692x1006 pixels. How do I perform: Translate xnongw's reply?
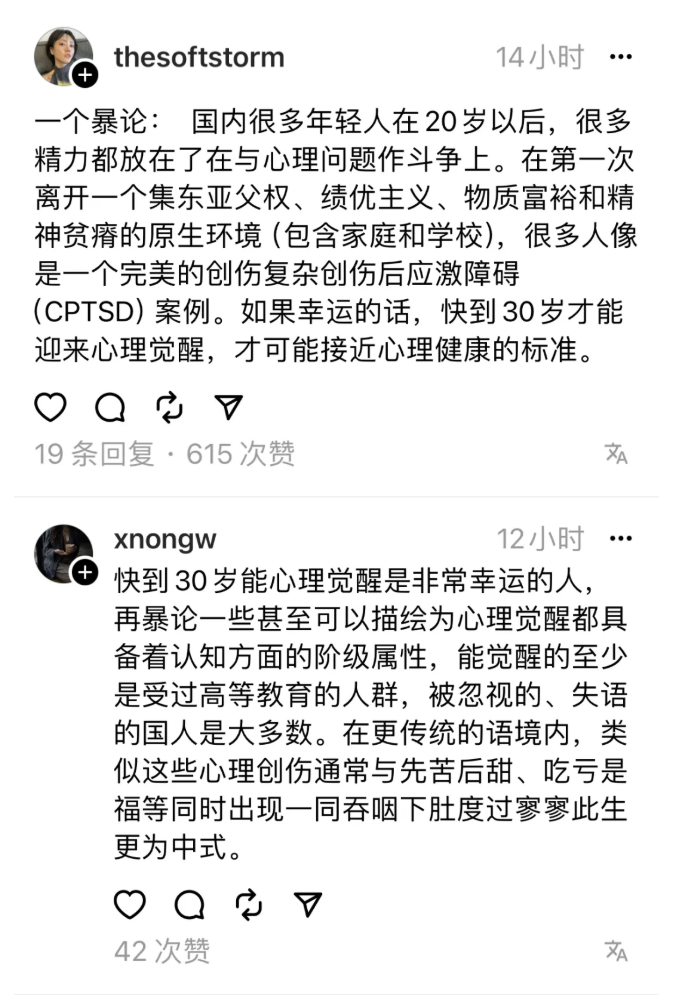[x=617, y=950]
